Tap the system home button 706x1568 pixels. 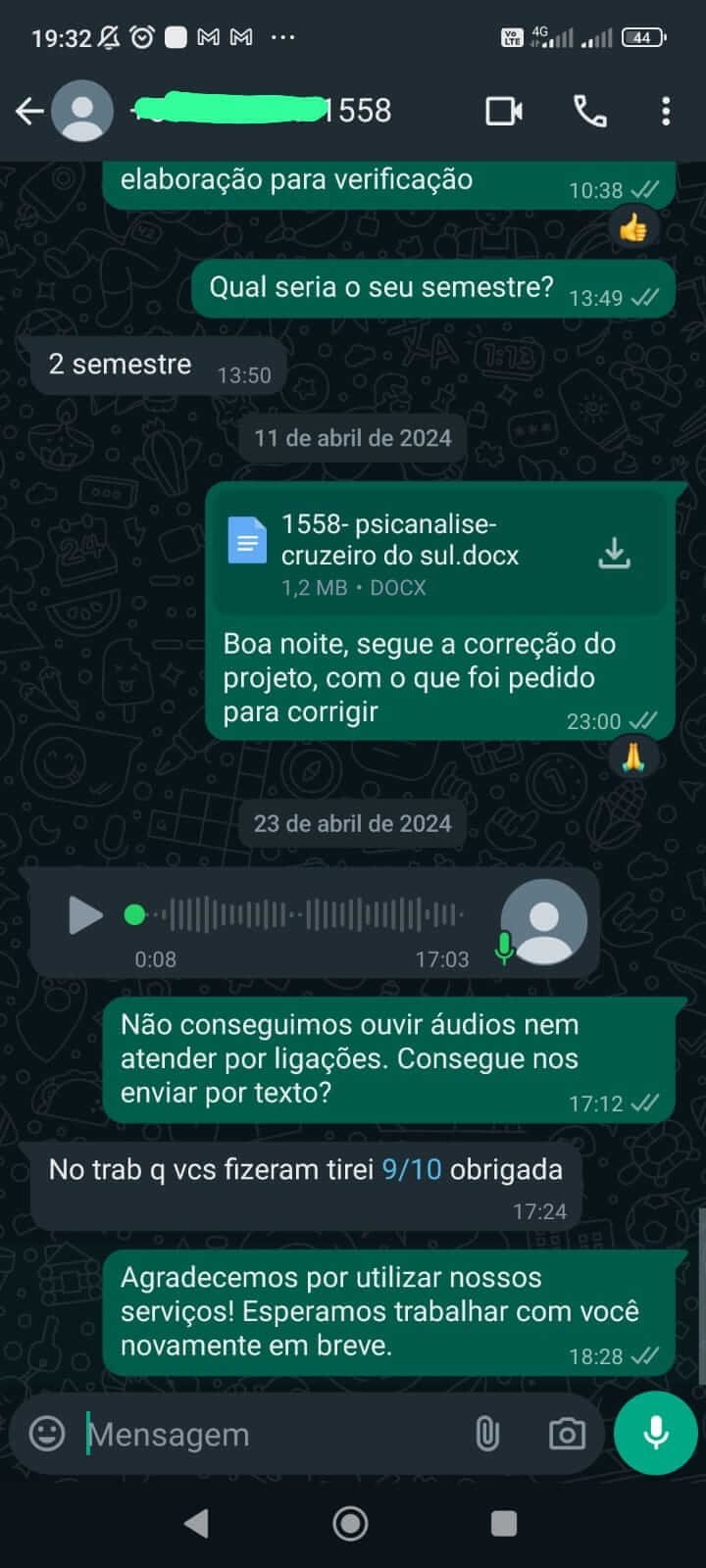(x=351, y=1523)
